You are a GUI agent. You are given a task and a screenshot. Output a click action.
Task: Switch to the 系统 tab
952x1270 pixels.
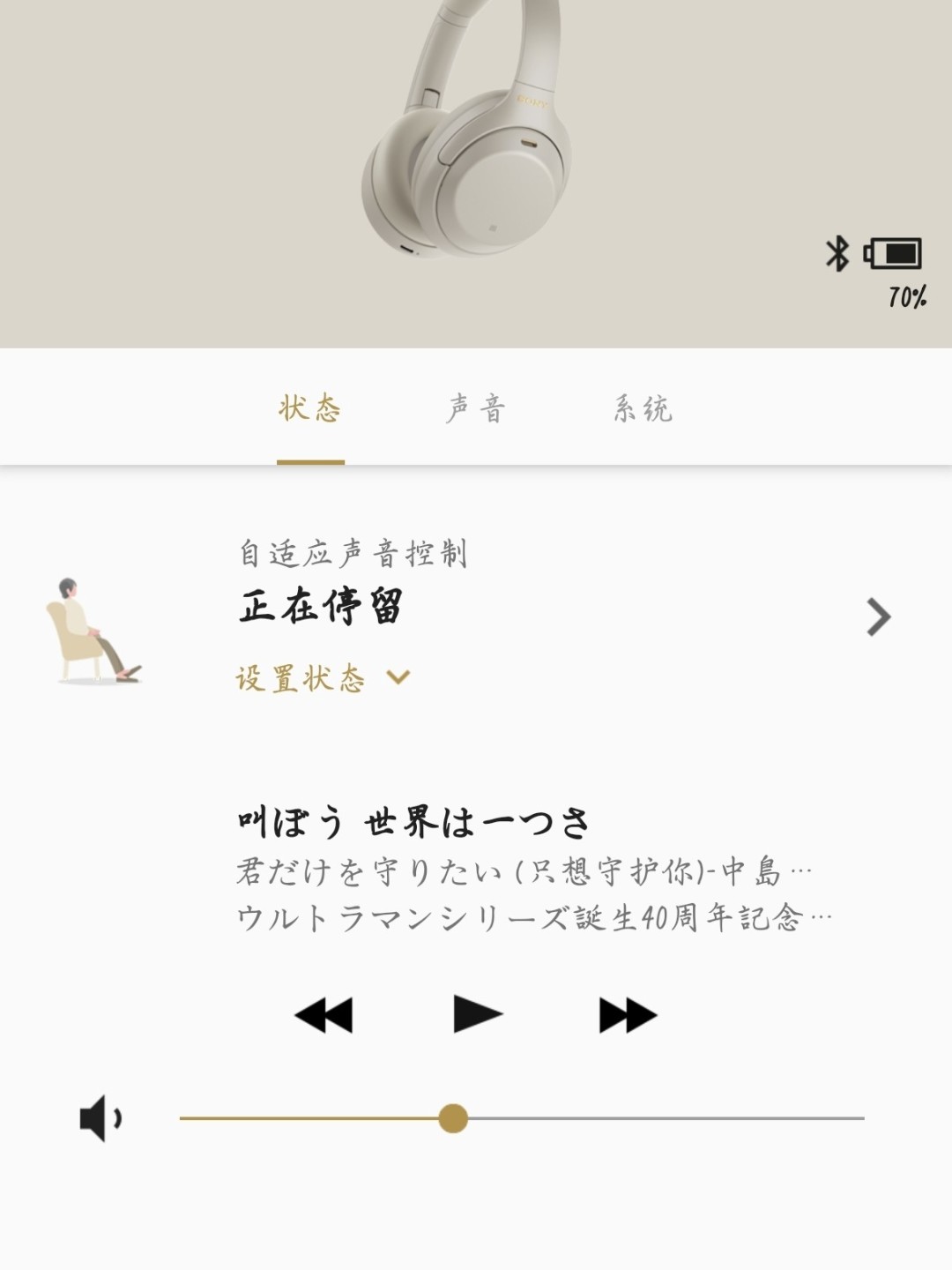pyautogui.click(x=643, y=409)
